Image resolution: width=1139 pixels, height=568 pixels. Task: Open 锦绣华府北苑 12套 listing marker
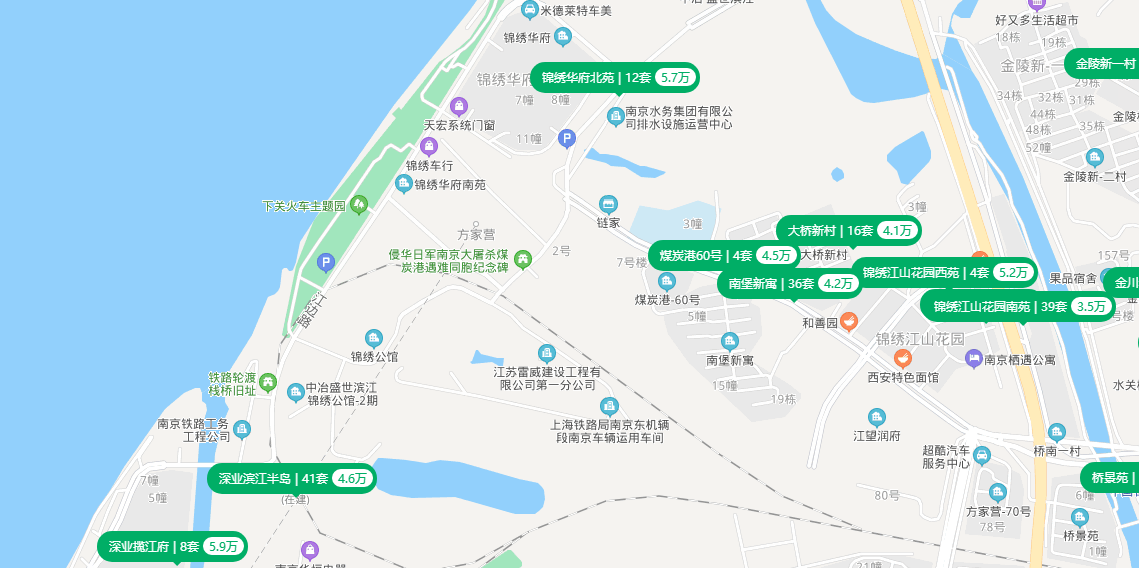[x=614, y=77]
